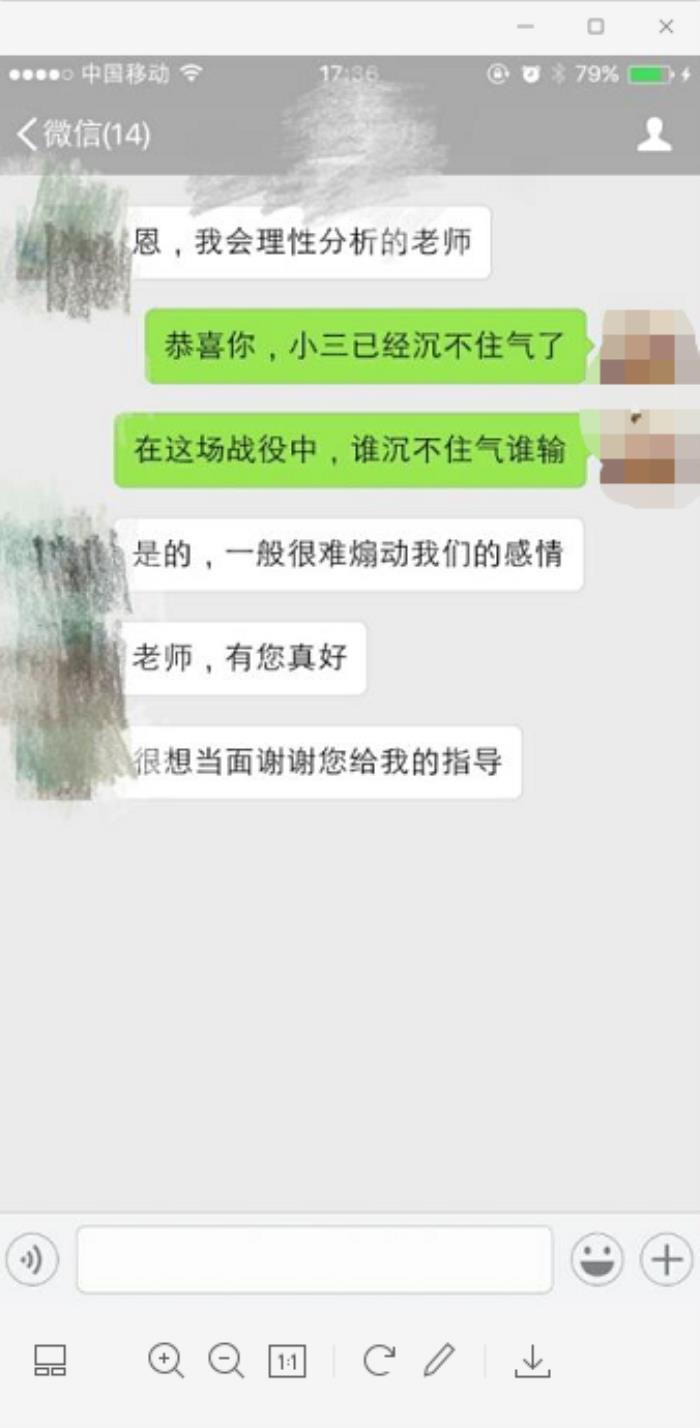Download the image
Image resolution: width=700 pixels, height=1428 pixels.
(x=532, y=1360)
